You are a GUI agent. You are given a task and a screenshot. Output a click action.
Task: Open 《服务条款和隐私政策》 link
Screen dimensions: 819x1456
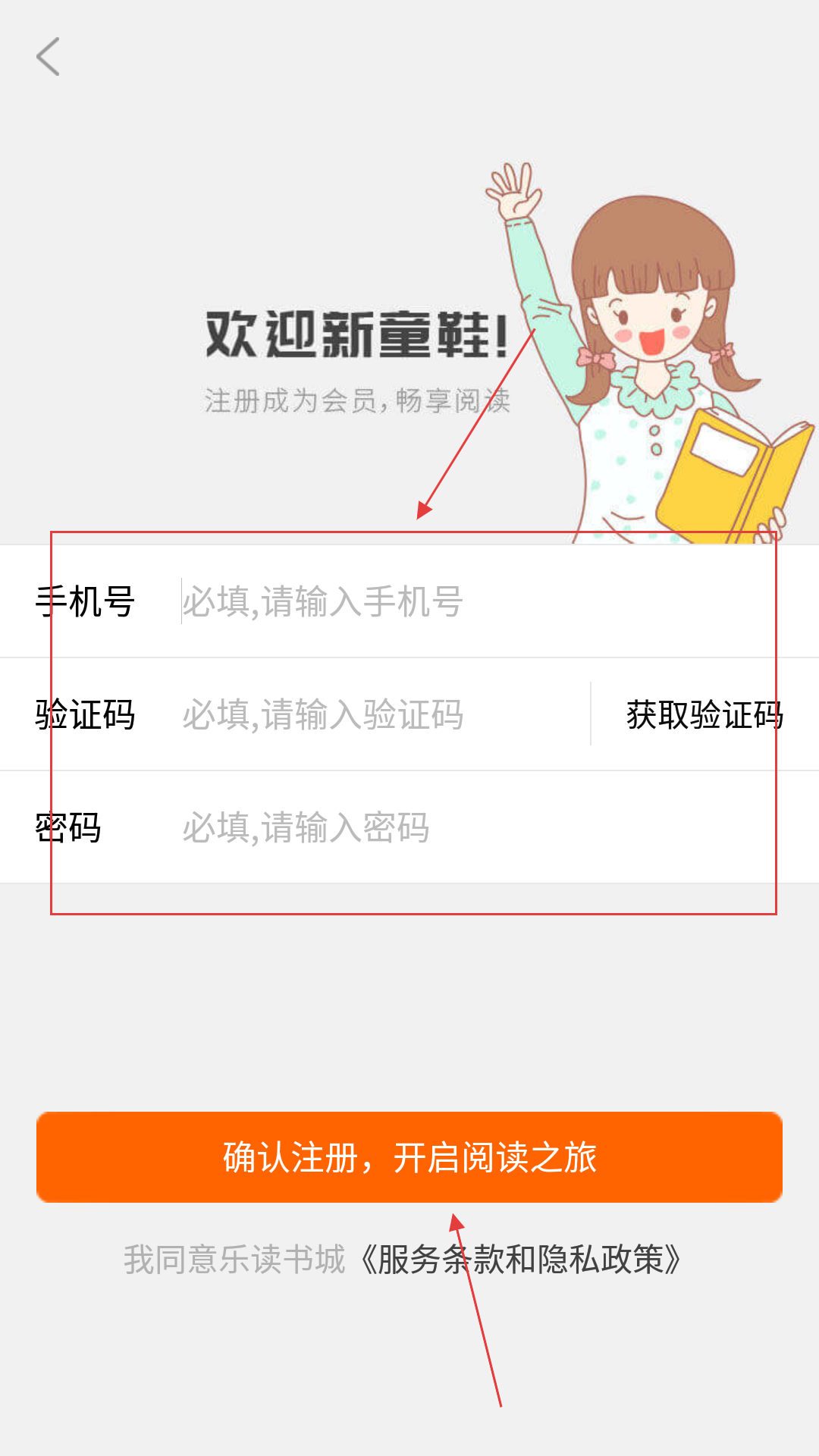coord(520,1260)
